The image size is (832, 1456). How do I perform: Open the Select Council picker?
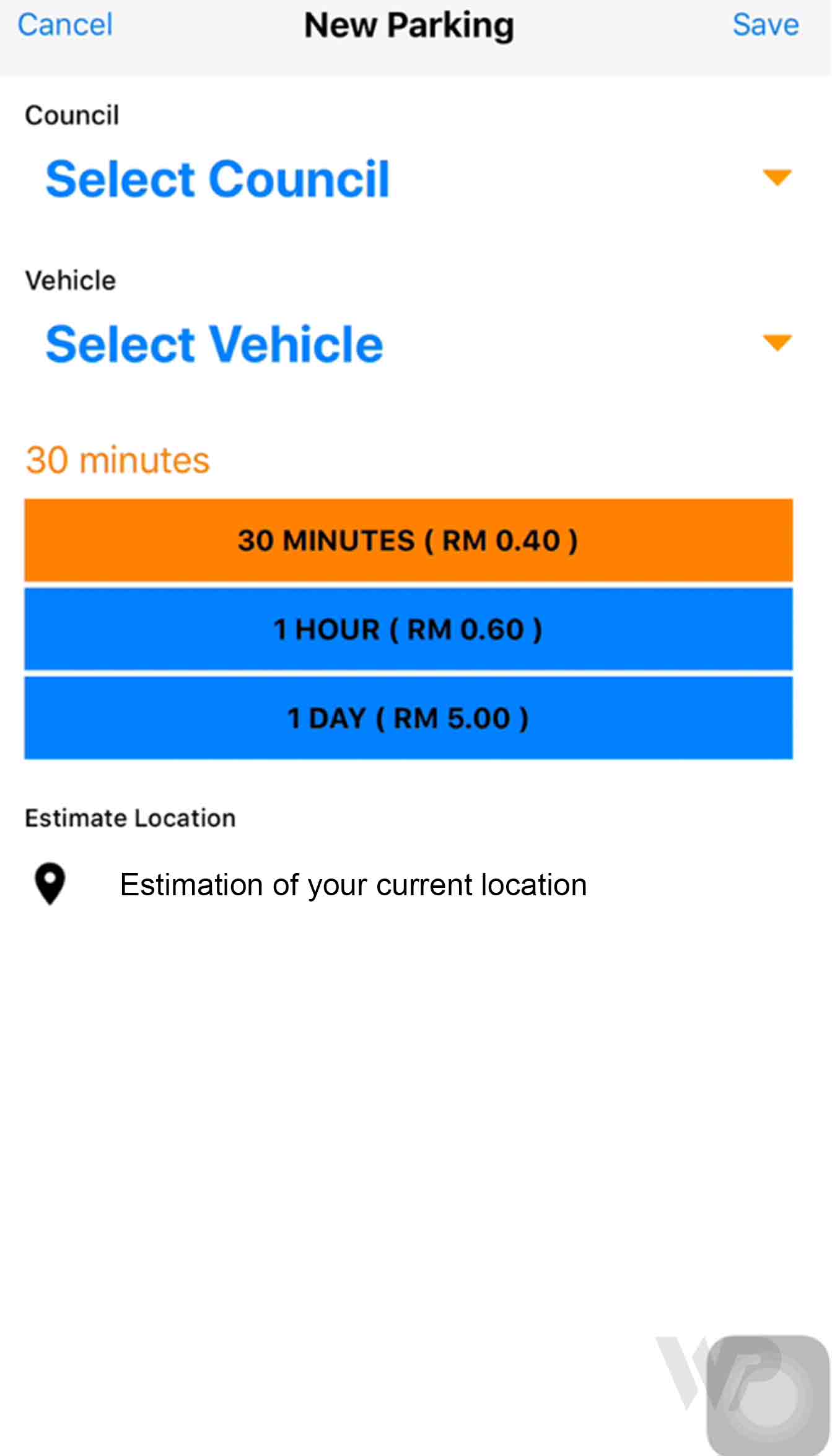218,179
